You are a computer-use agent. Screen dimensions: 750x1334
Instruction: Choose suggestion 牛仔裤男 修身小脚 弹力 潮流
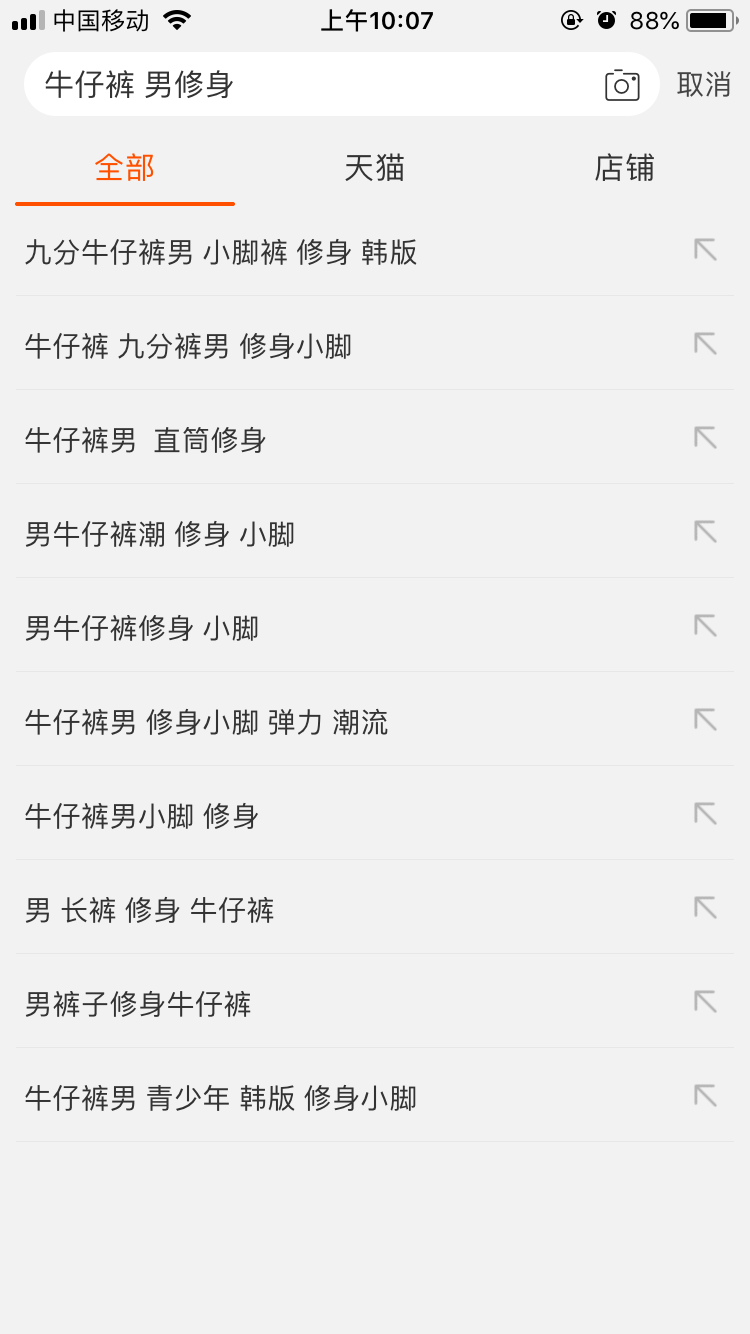(x=207, y=722)
